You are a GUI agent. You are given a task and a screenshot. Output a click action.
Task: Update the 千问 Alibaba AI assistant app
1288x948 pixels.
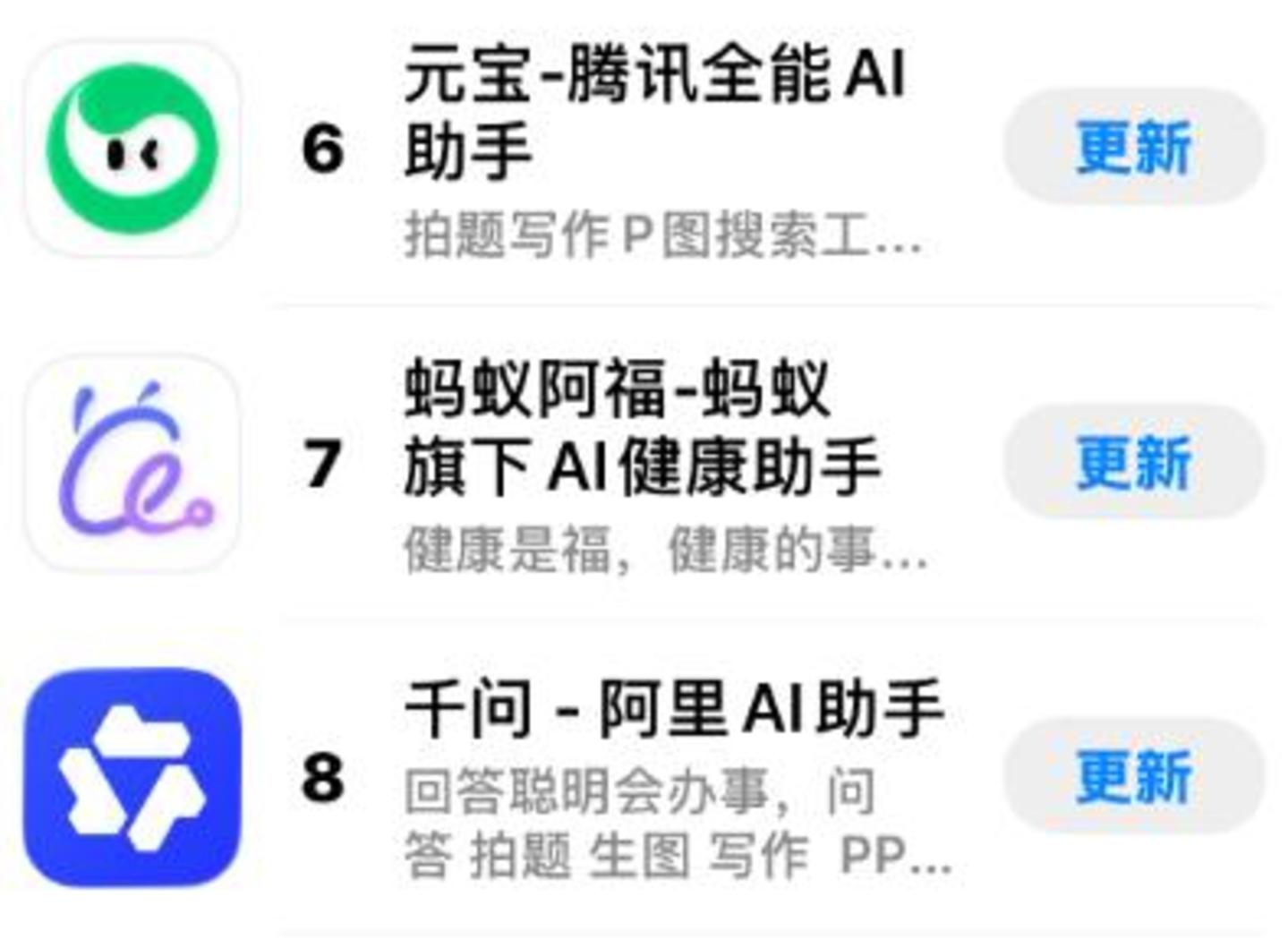pyautogui.click(x=1133, y=777)
